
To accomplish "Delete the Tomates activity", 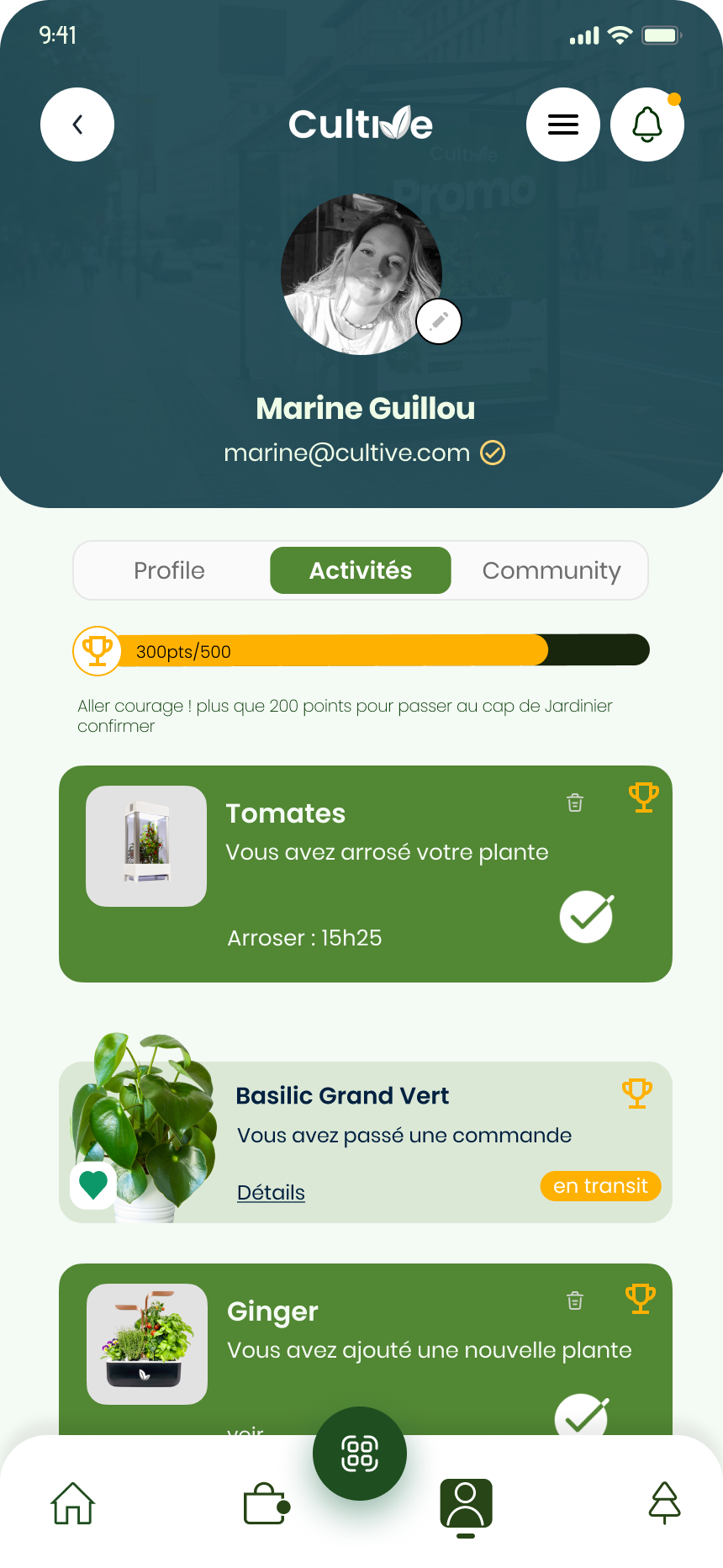I will pos(575,803).
